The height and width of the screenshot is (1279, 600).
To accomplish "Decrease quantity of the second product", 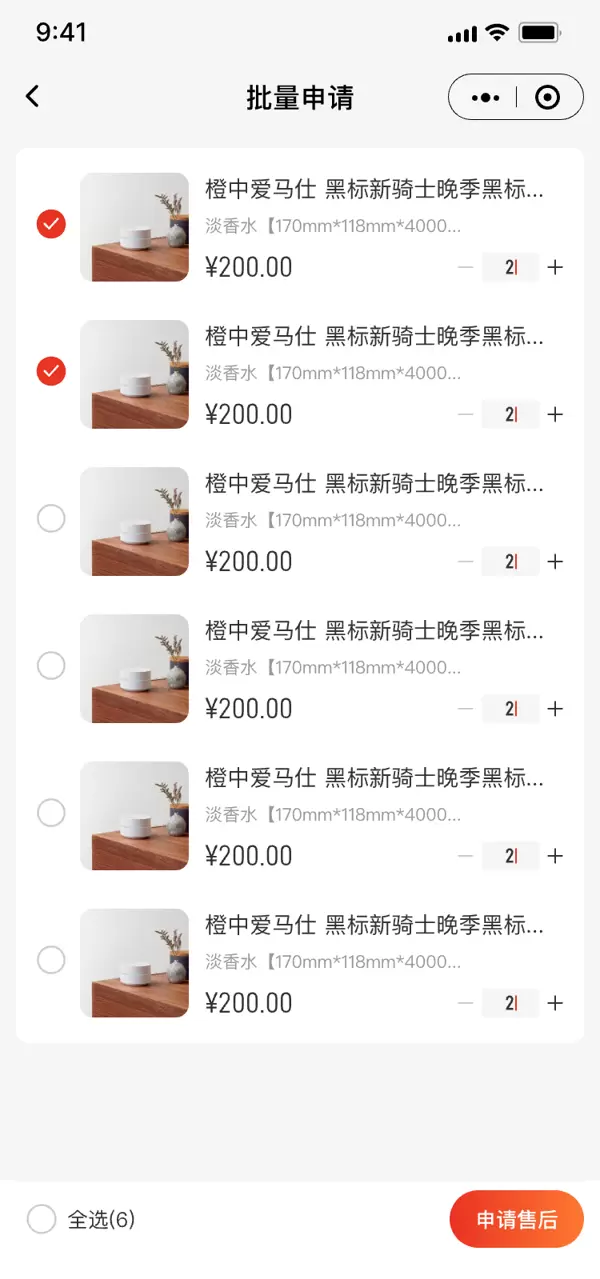I will pyautogui.click(x=465, y=414).
